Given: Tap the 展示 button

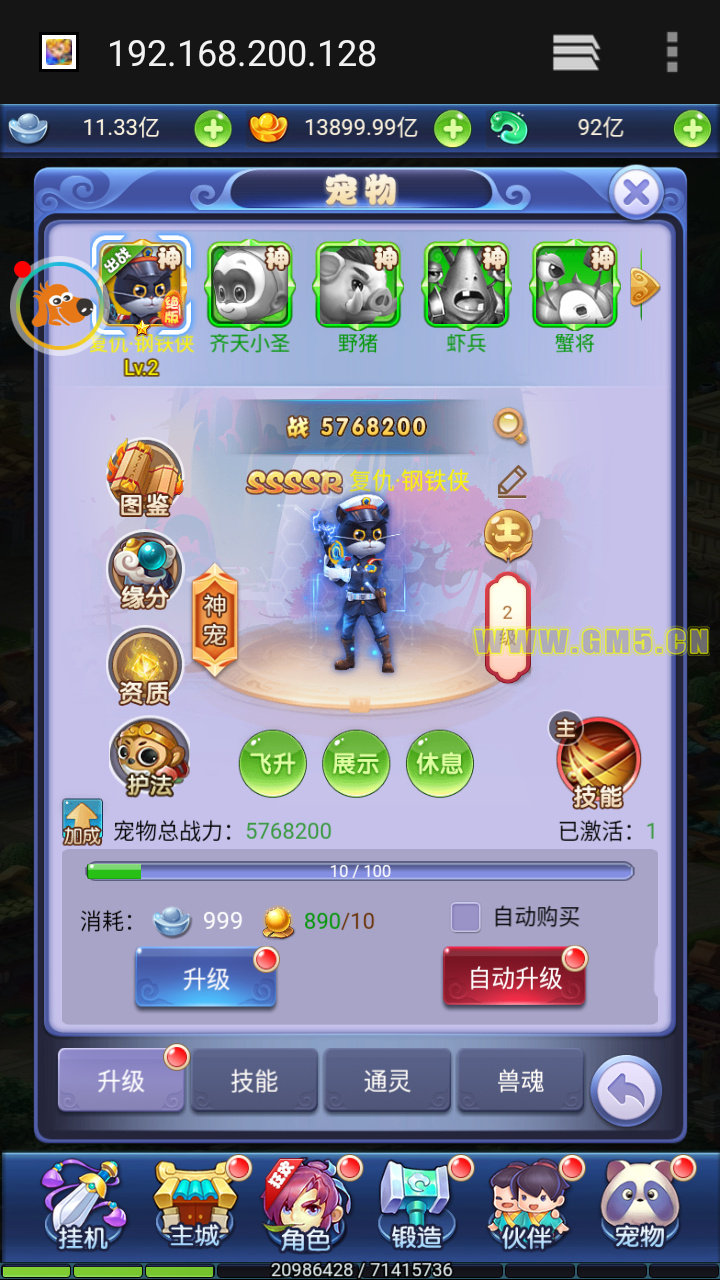Looking at the screenshot, I should pyautogui.click(x=356, y=763).
